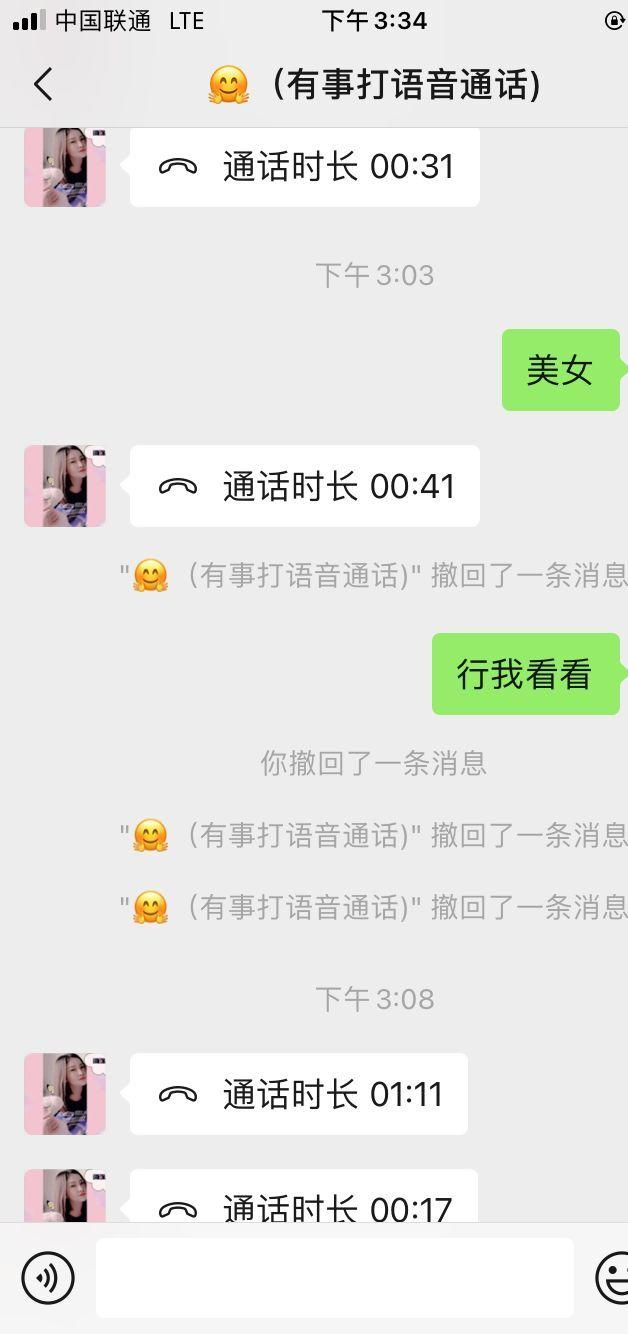This screenshot has height=1334, width=628.
Task: Tap the call record lasting 00:31
Action: [x=304, y=167]
